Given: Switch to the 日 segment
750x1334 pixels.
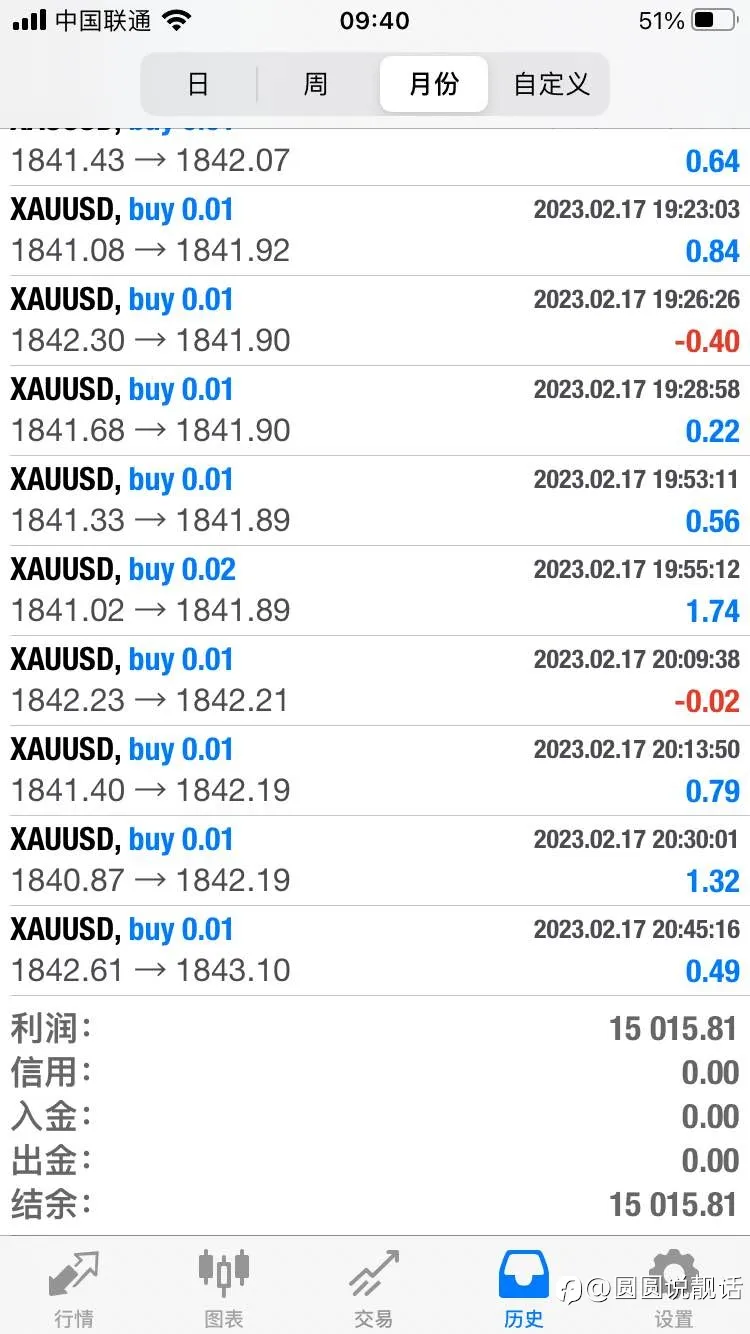Looking at the screenshot, I should click(x=198, y=84).
